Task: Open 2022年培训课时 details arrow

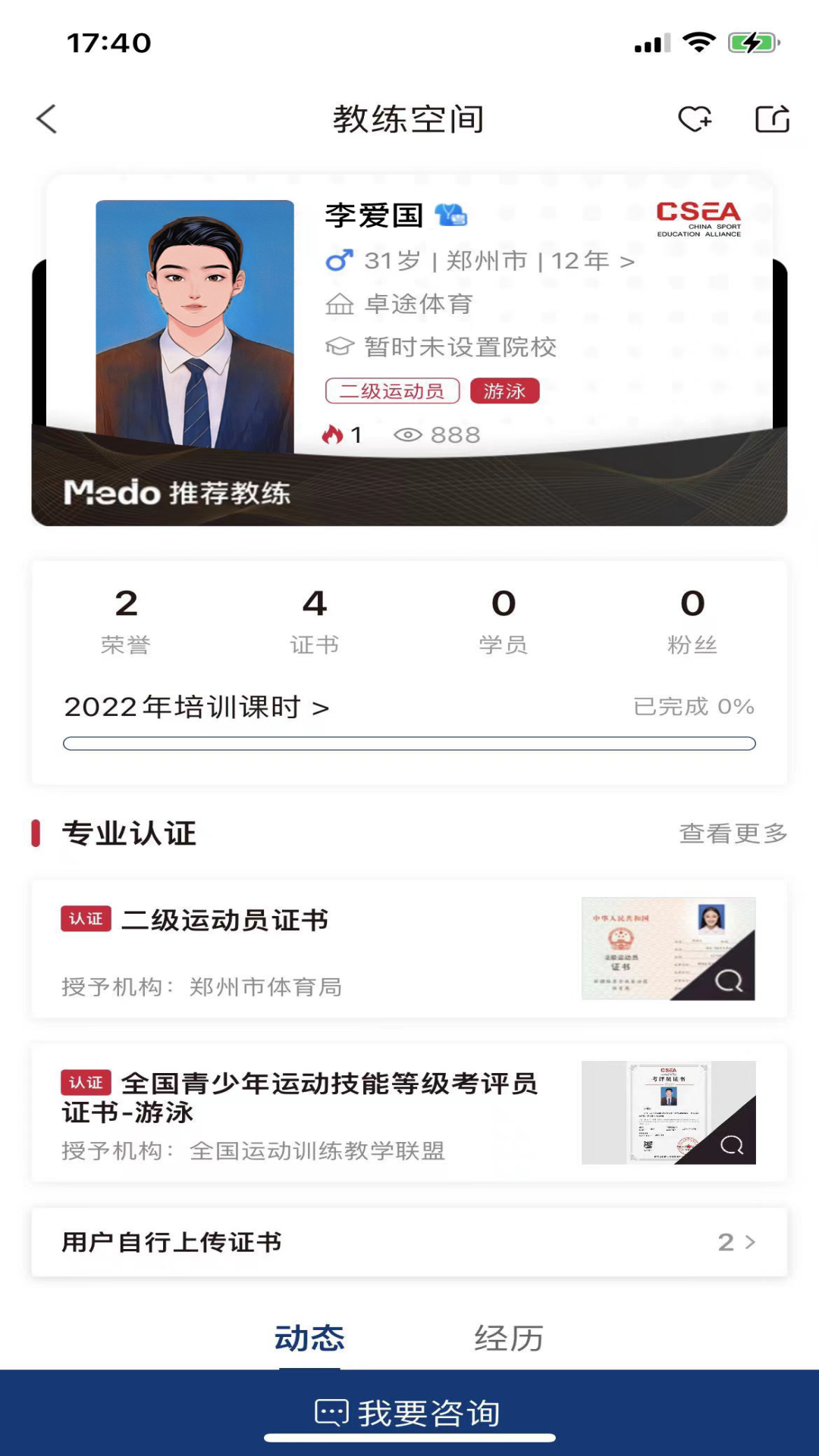Action: pos(324,707)
